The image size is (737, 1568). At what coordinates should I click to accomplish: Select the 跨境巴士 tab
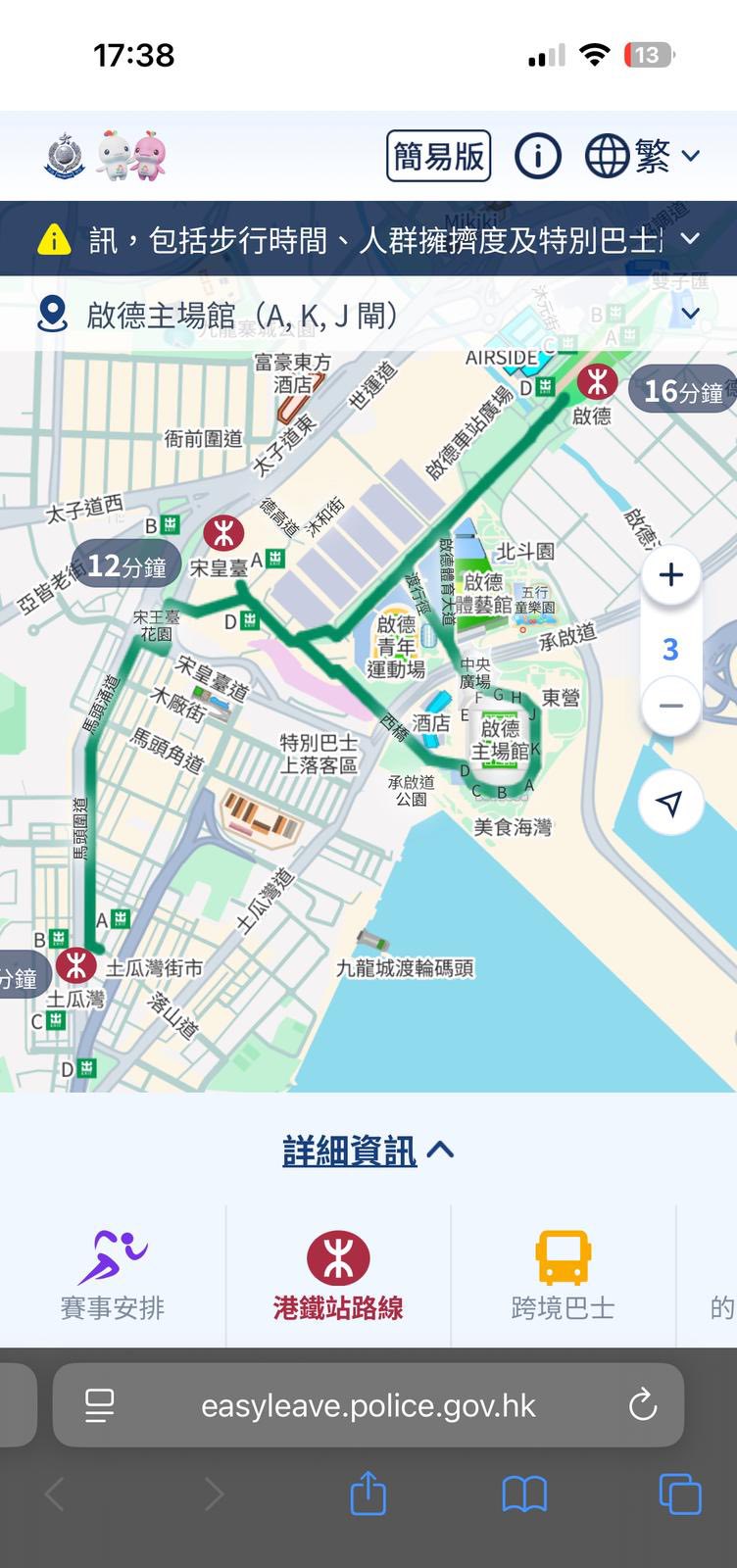tap(564, 1274)
